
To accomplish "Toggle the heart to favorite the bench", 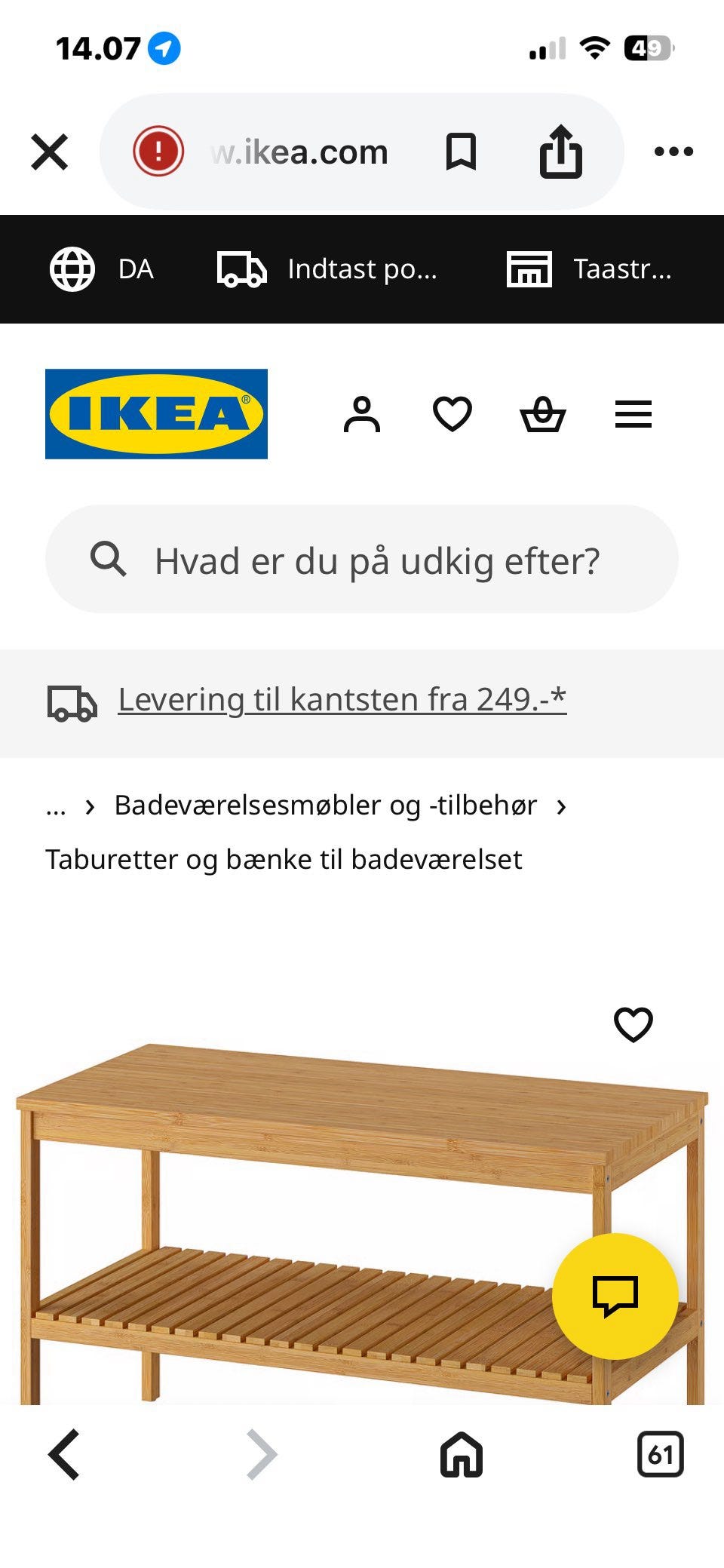I will [x=632, y=1023].
